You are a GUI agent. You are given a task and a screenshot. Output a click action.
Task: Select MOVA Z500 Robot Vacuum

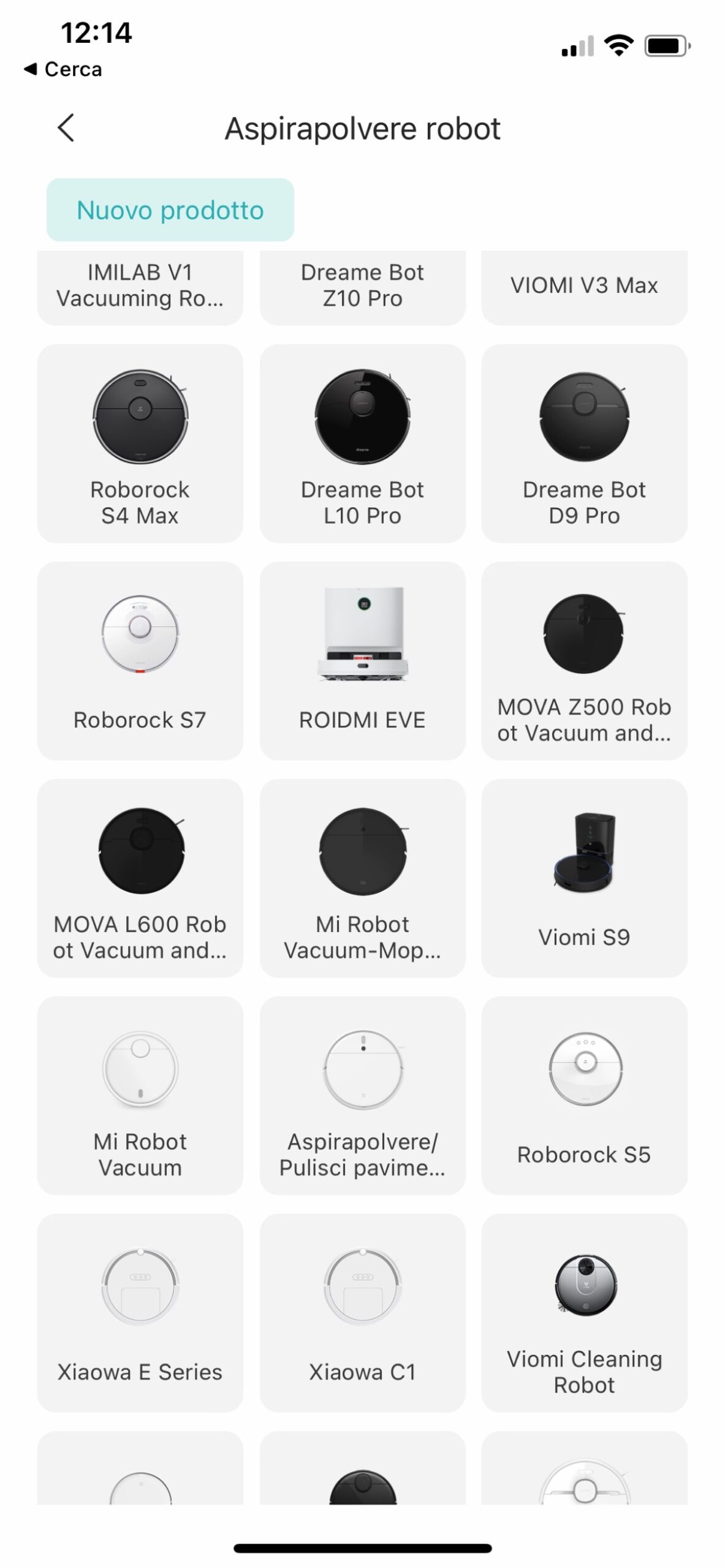(583, 660)
